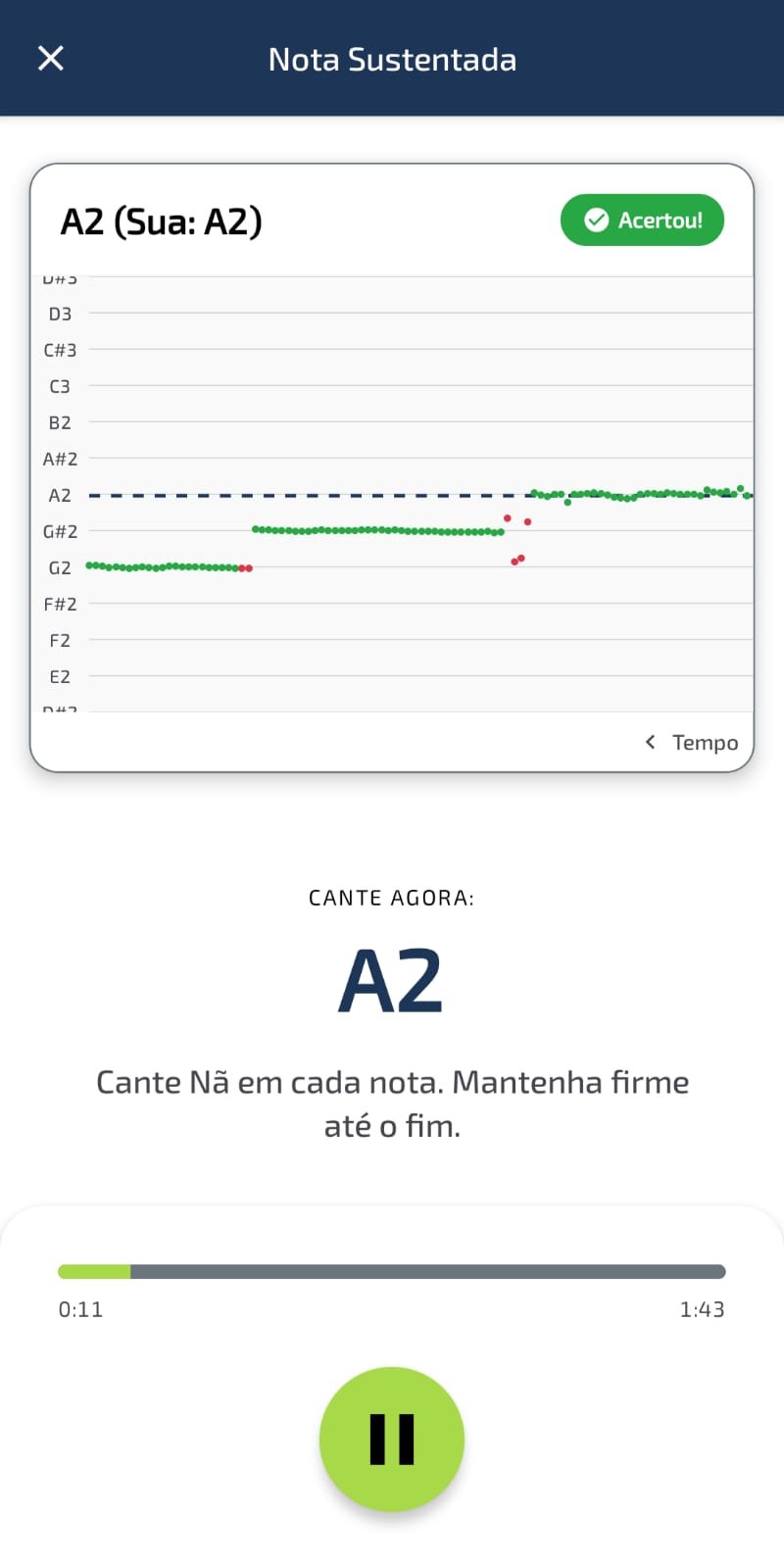This screenshot has width=784, height=1568.
Task: Pause the Nota Sustentada exercise
Action: click(391, 1437)
